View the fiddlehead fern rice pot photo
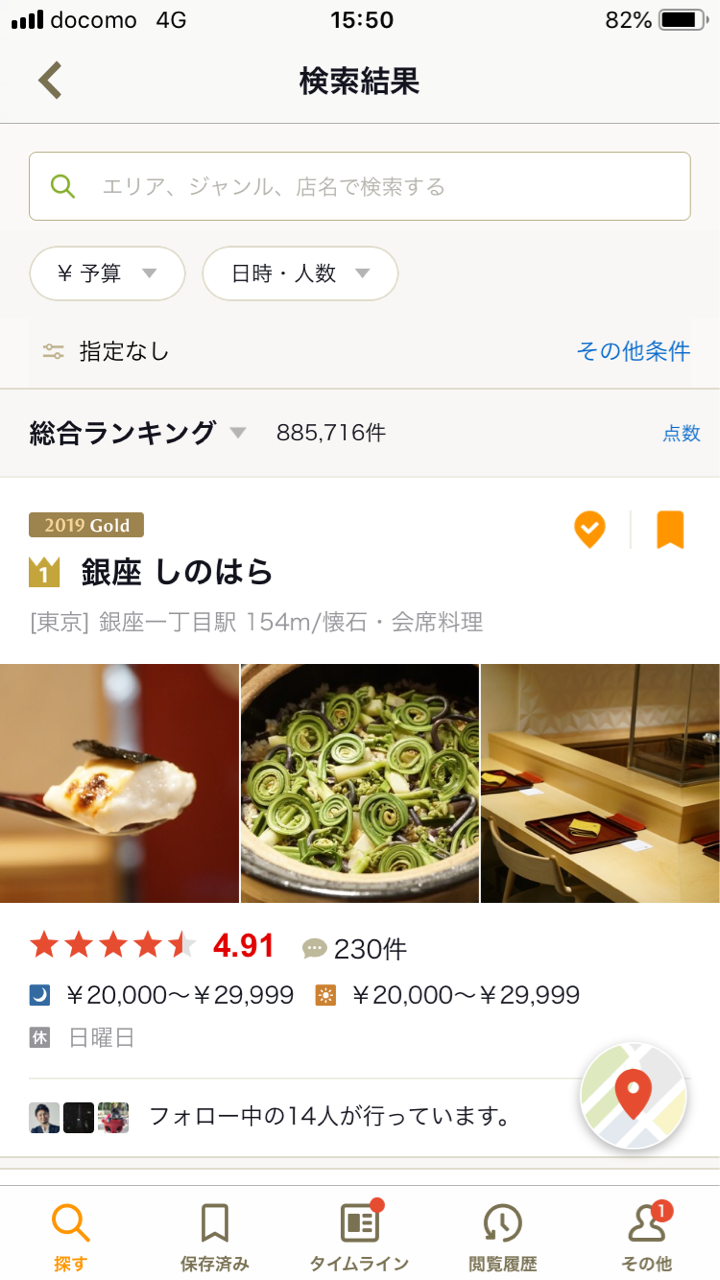This screenshot has height=1280, width=720. 360,783
